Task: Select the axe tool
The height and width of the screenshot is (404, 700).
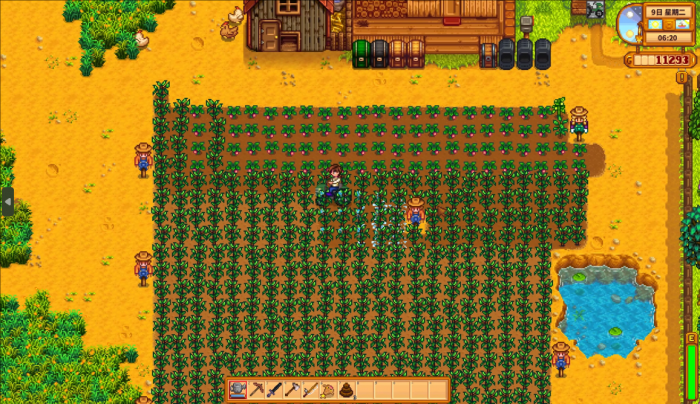Action: click(292, 389)
